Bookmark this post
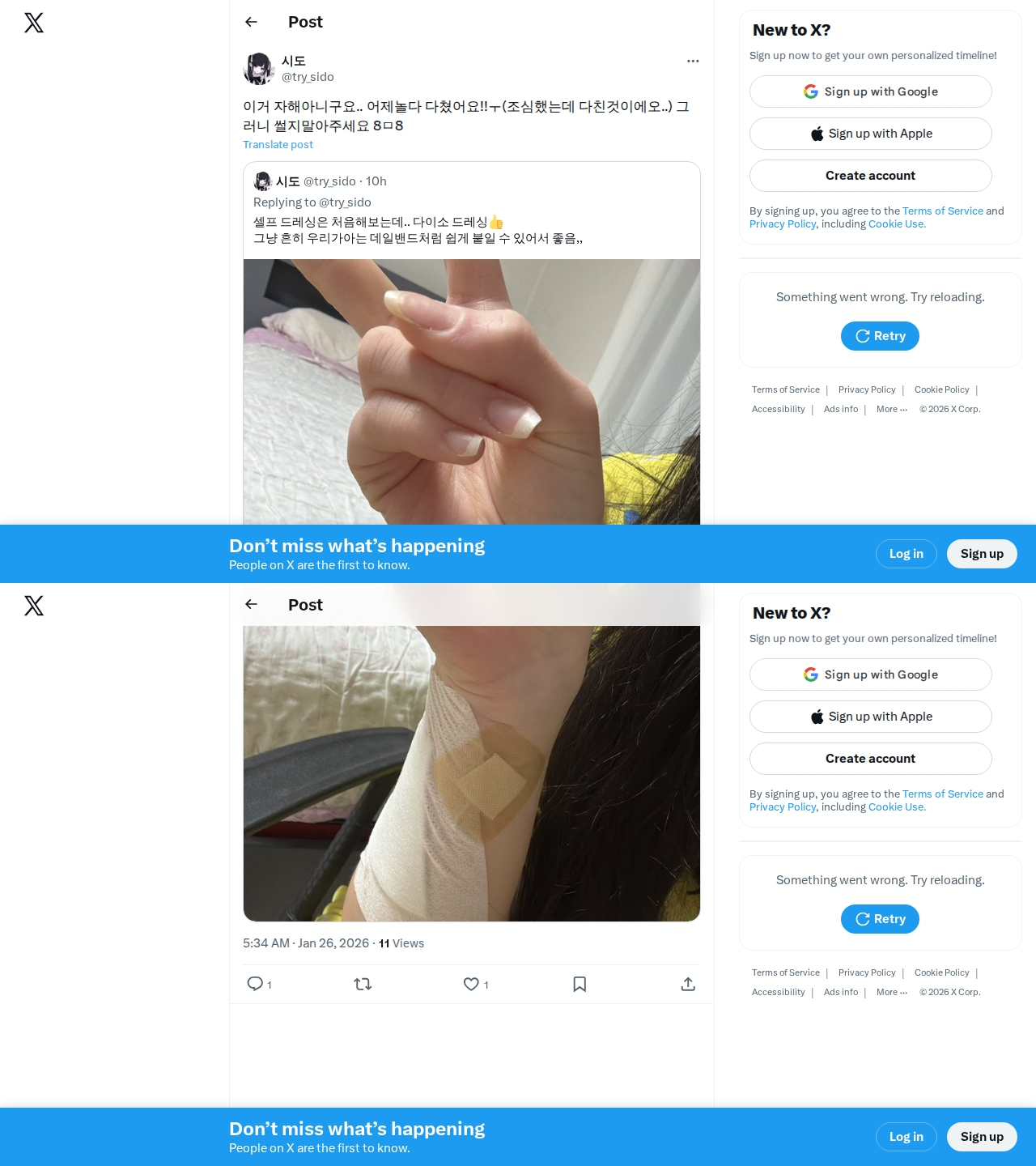 (x=580, y=984)
